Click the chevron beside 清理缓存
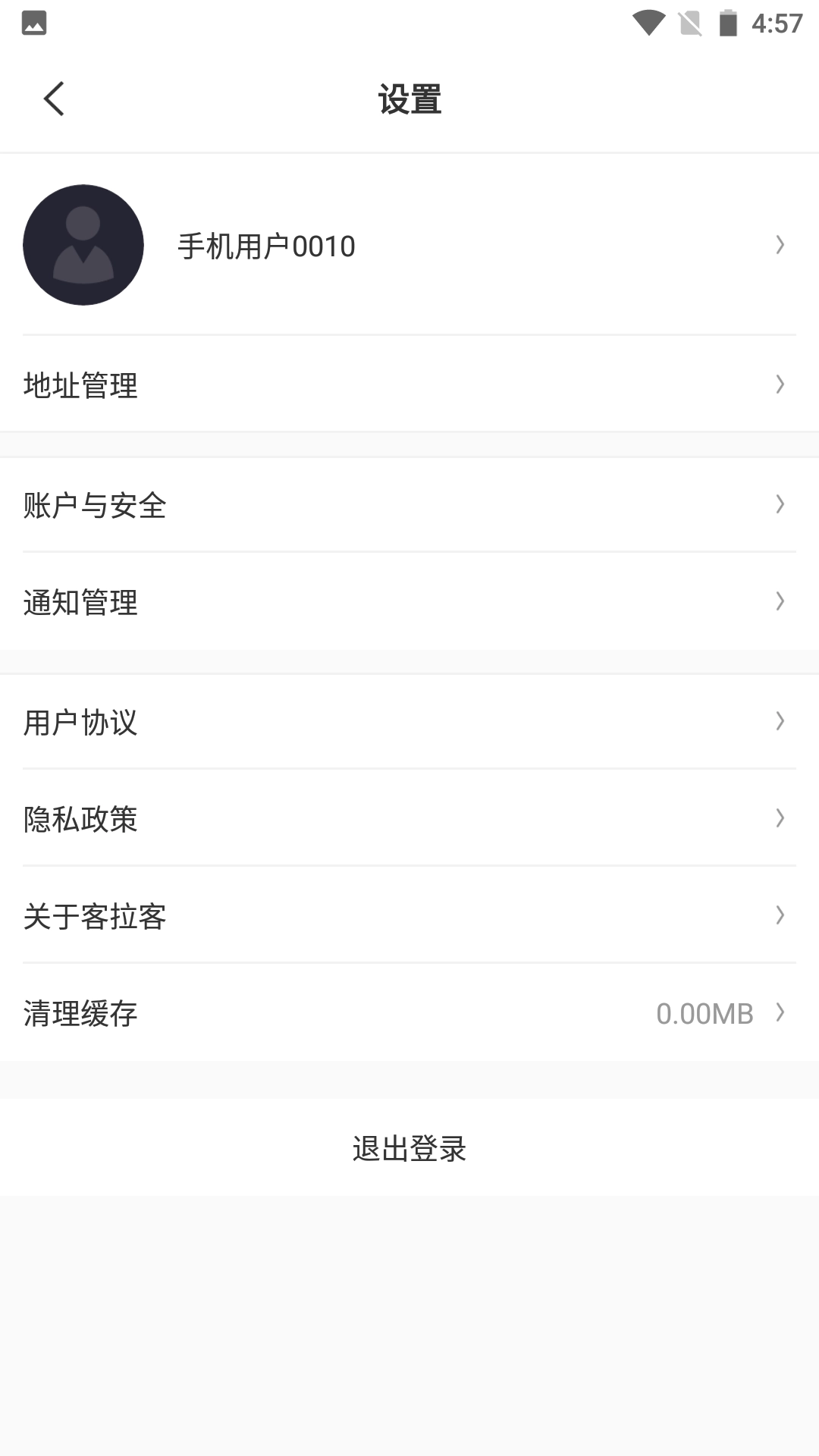Screen dimensions: 819x1456 [780, 1012]
